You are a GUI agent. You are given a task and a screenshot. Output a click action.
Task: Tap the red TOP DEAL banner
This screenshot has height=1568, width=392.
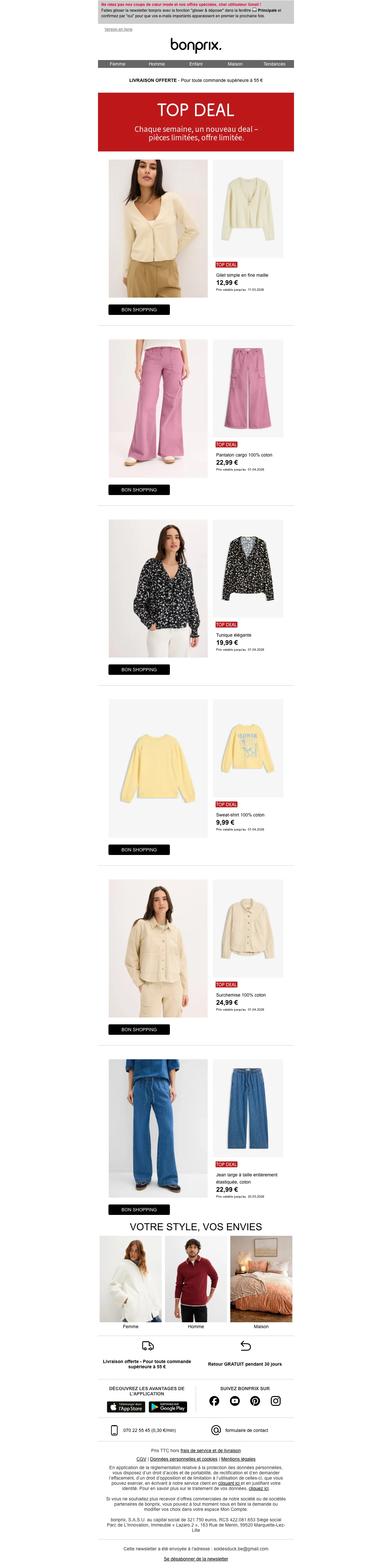click(x=196, y=122)
